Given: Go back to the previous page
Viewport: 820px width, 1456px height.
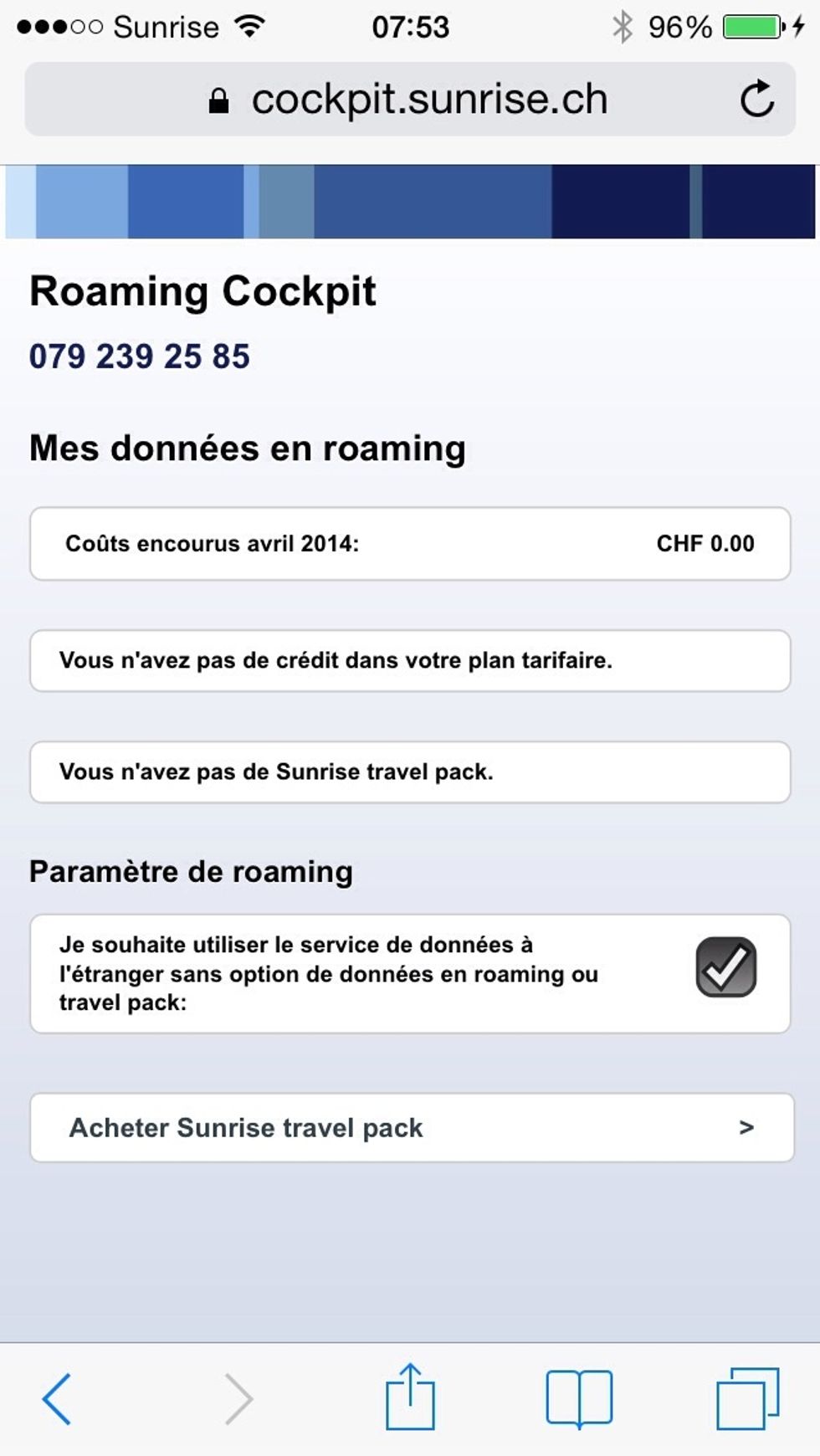Looking at the screenshot, I should [57, 1398].
